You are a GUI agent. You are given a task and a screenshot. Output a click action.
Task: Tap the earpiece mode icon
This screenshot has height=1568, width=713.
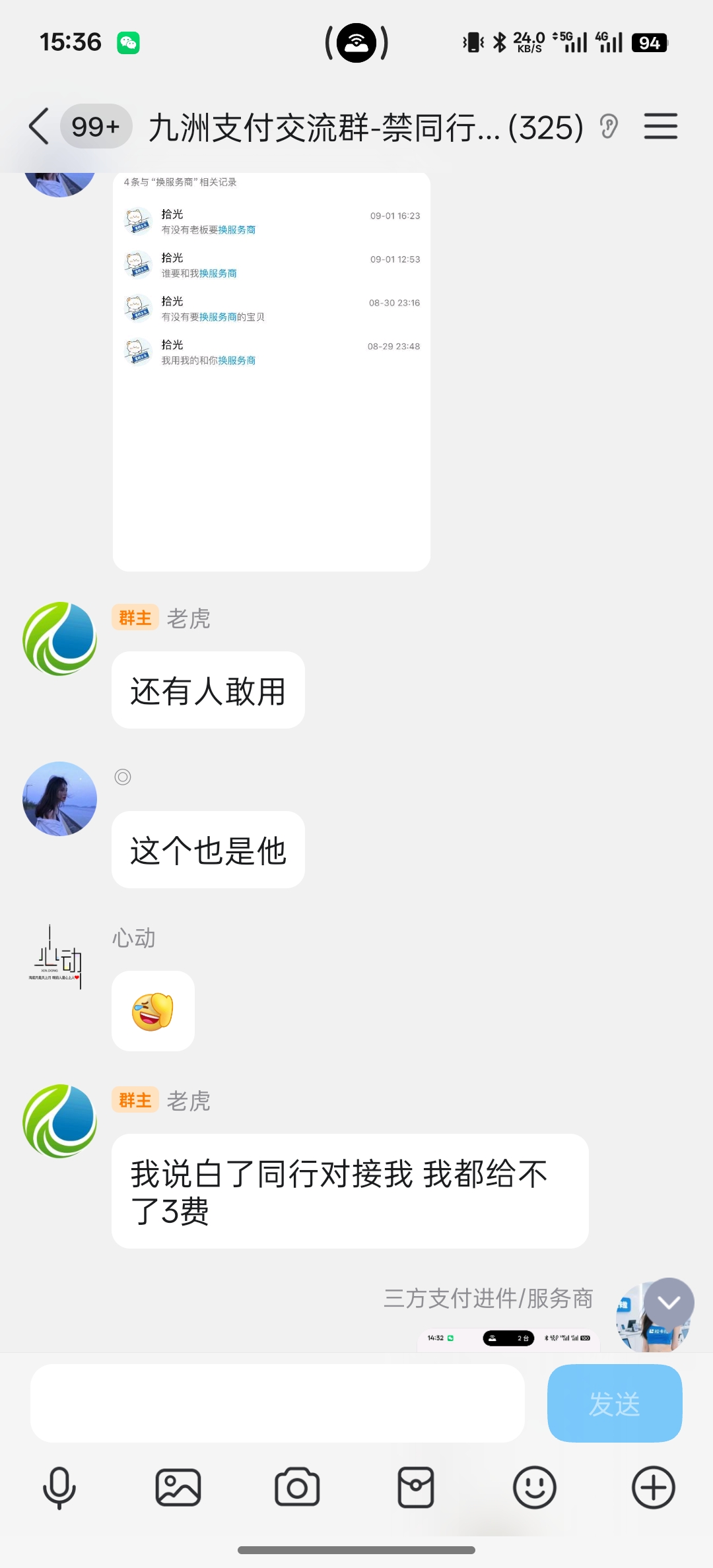(x=609, y=126)
